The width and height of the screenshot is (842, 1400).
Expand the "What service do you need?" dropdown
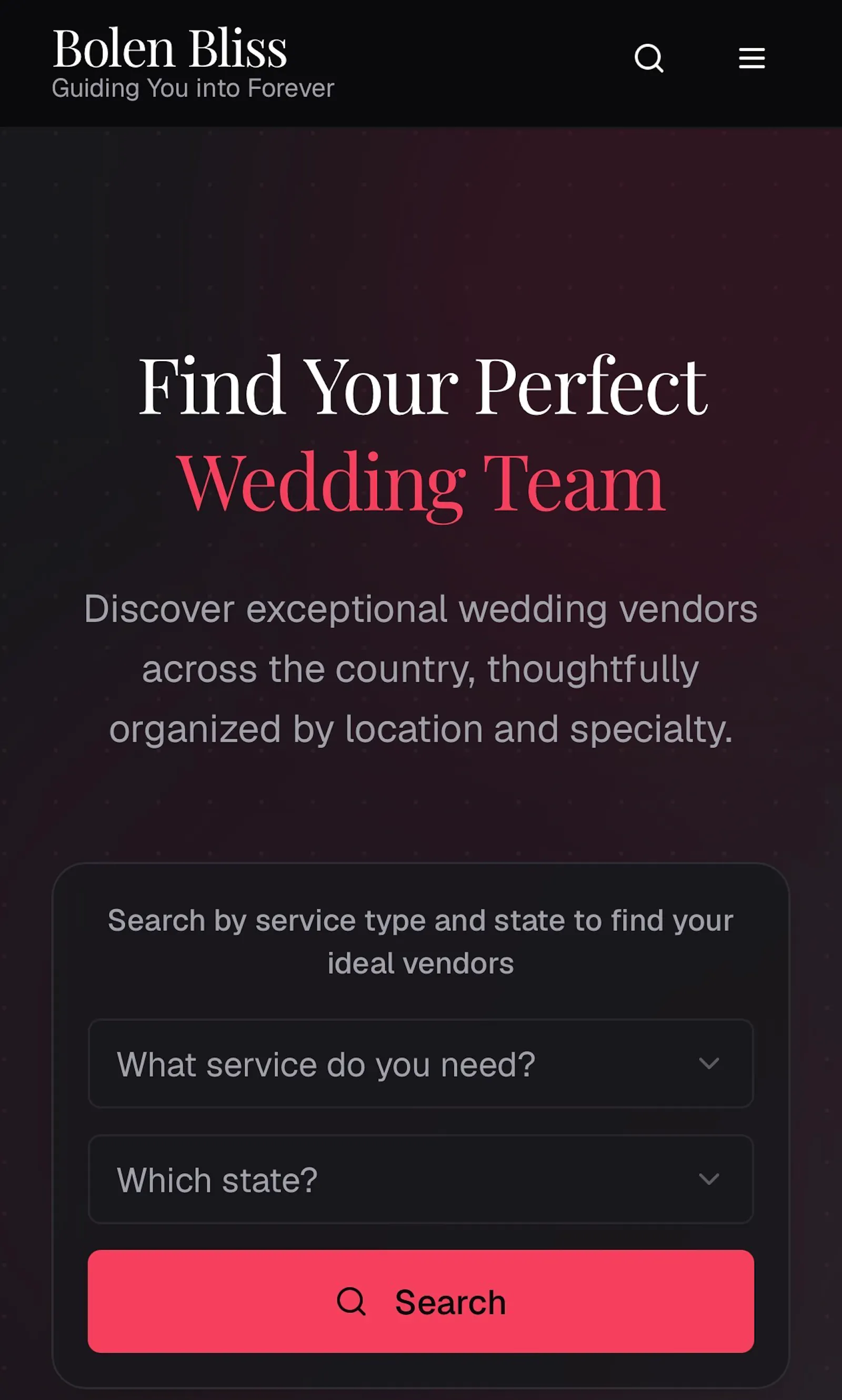(x=420, y=1064)
